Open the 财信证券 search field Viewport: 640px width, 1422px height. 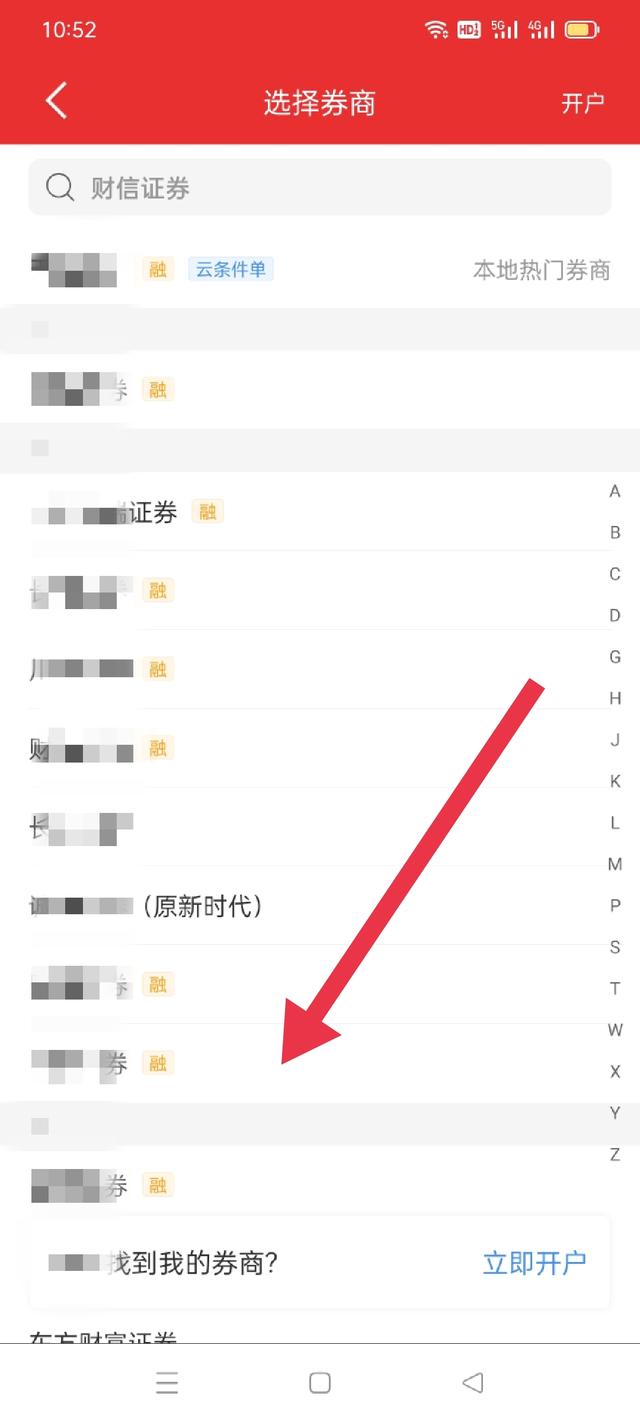(x=319, y=187)
